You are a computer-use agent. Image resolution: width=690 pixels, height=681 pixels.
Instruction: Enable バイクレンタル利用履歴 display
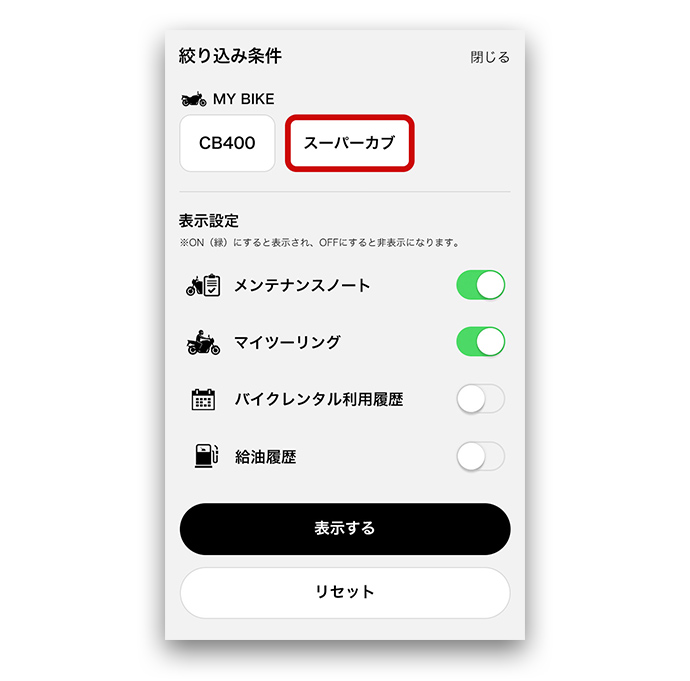481,400
